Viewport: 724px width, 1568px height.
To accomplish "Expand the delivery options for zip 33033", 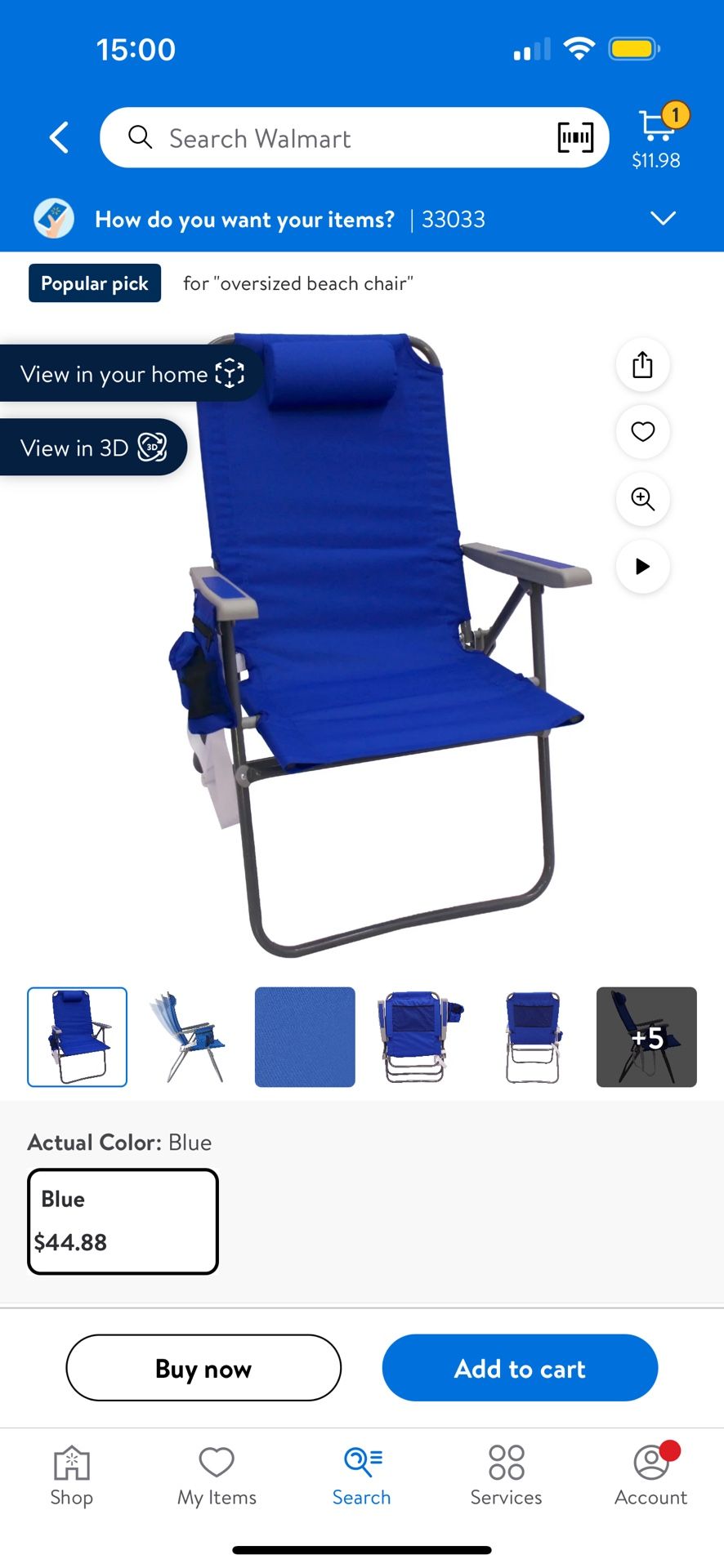I will click(x=664, y=218).
